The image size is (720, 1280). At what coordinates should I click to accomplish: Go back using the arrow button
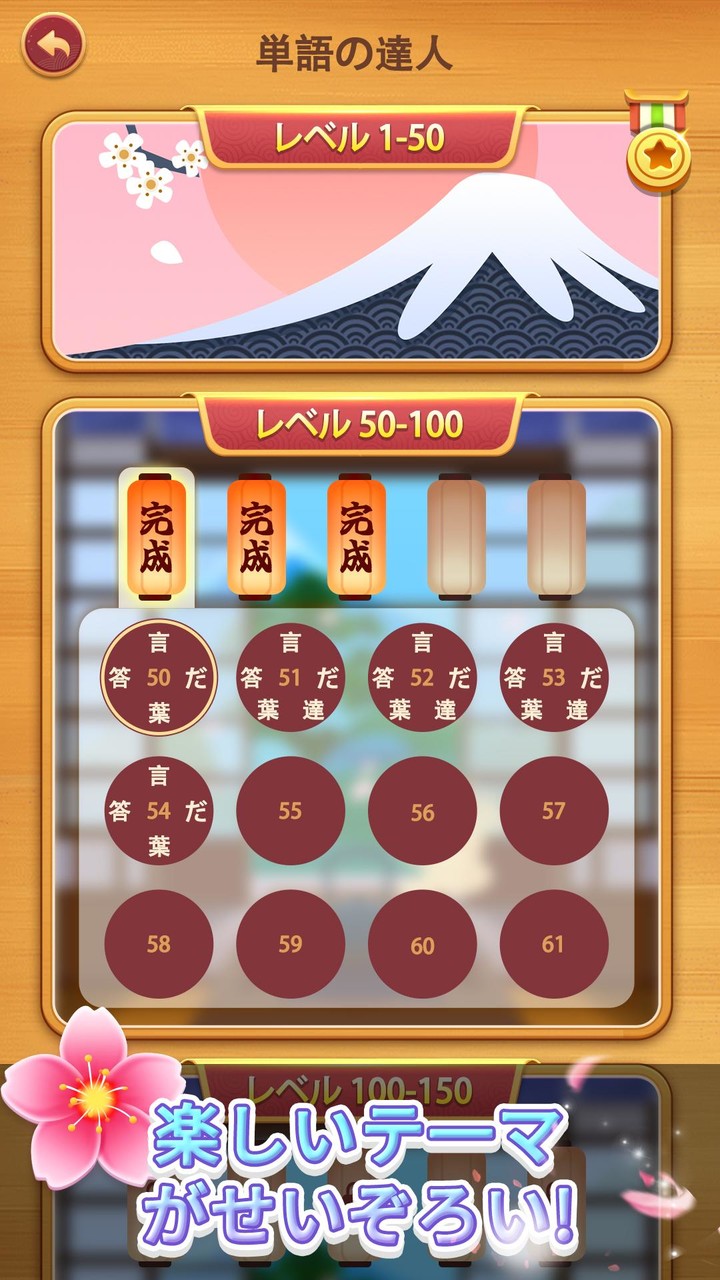[x=52, y=44]
